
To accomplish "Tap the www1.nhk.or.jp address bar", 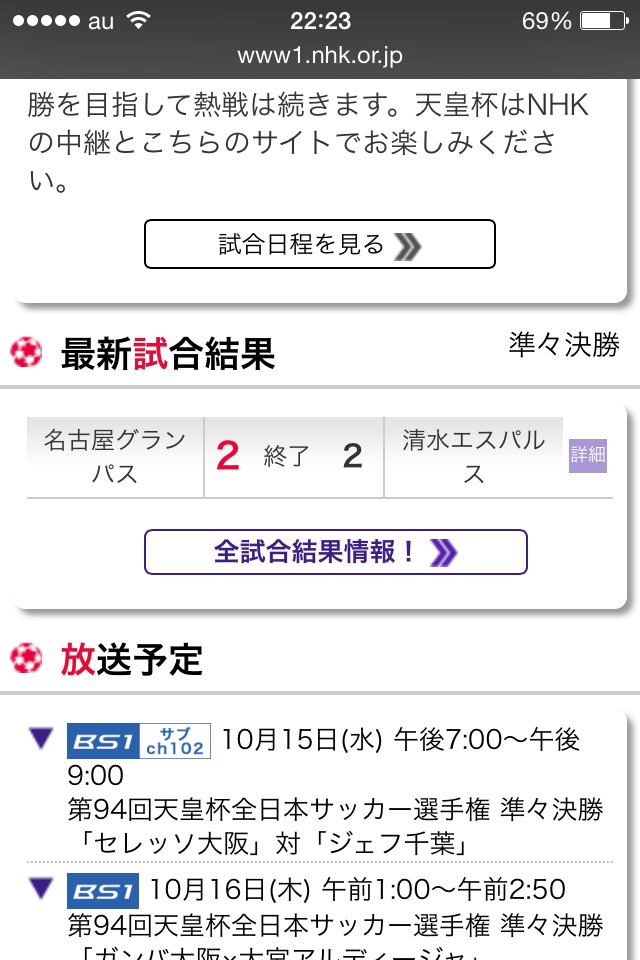I will pos(320,56).
